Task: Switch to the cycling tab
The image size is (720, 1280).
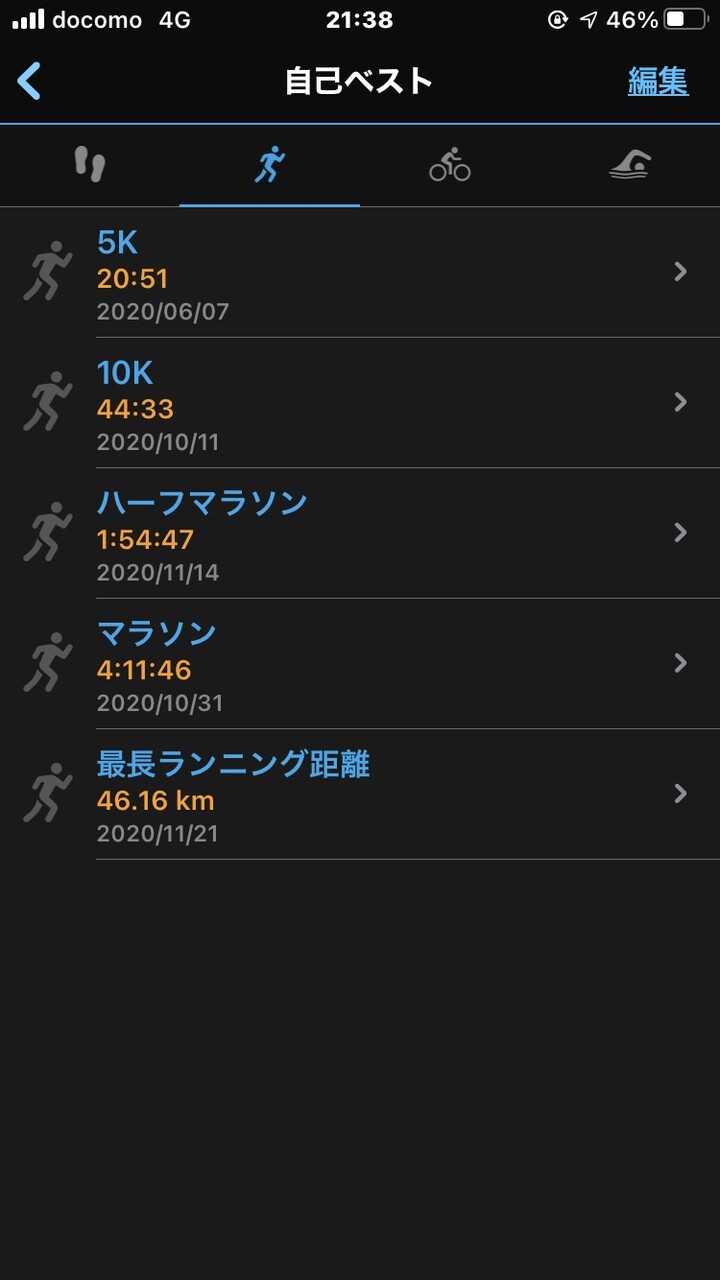Action: click(450, 165)
